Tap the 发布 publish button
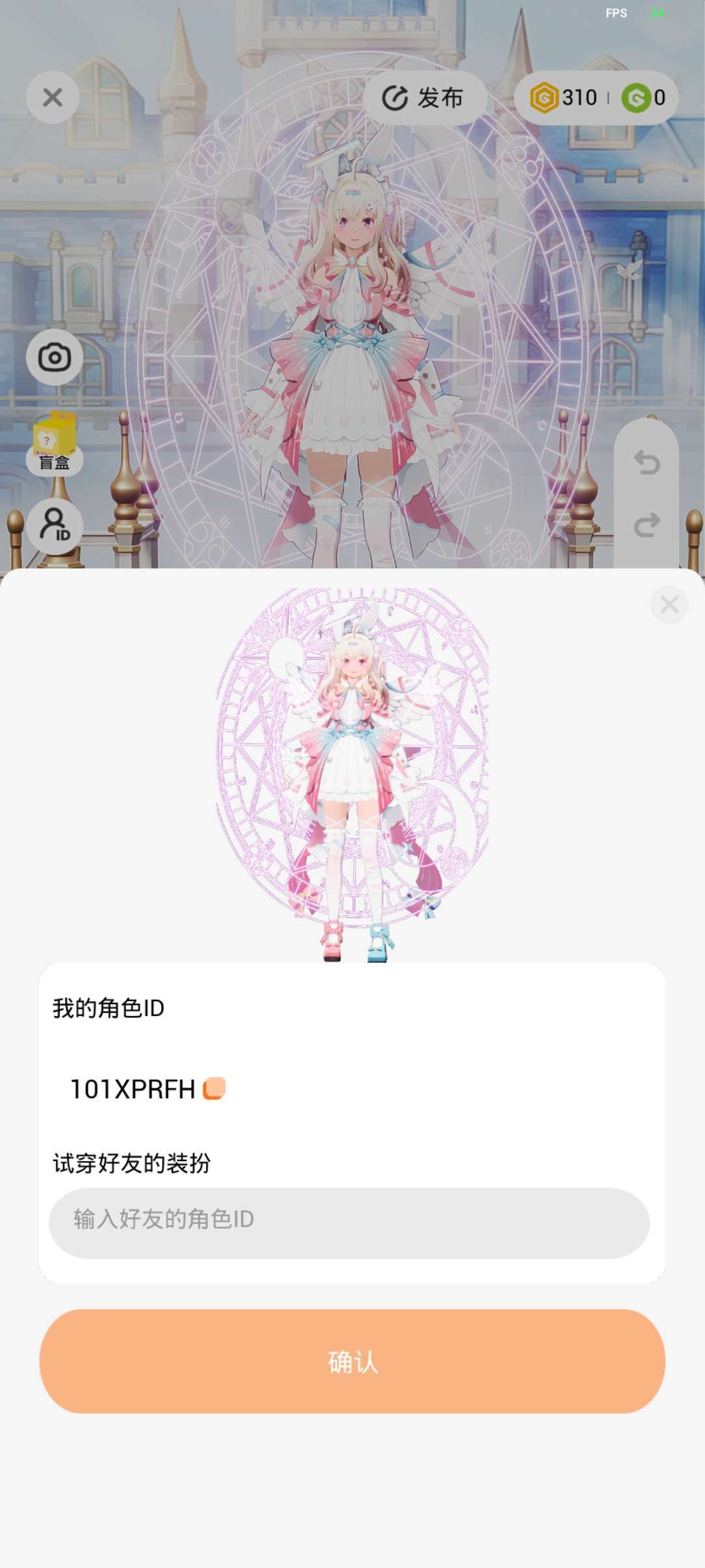 click(424, 98)
